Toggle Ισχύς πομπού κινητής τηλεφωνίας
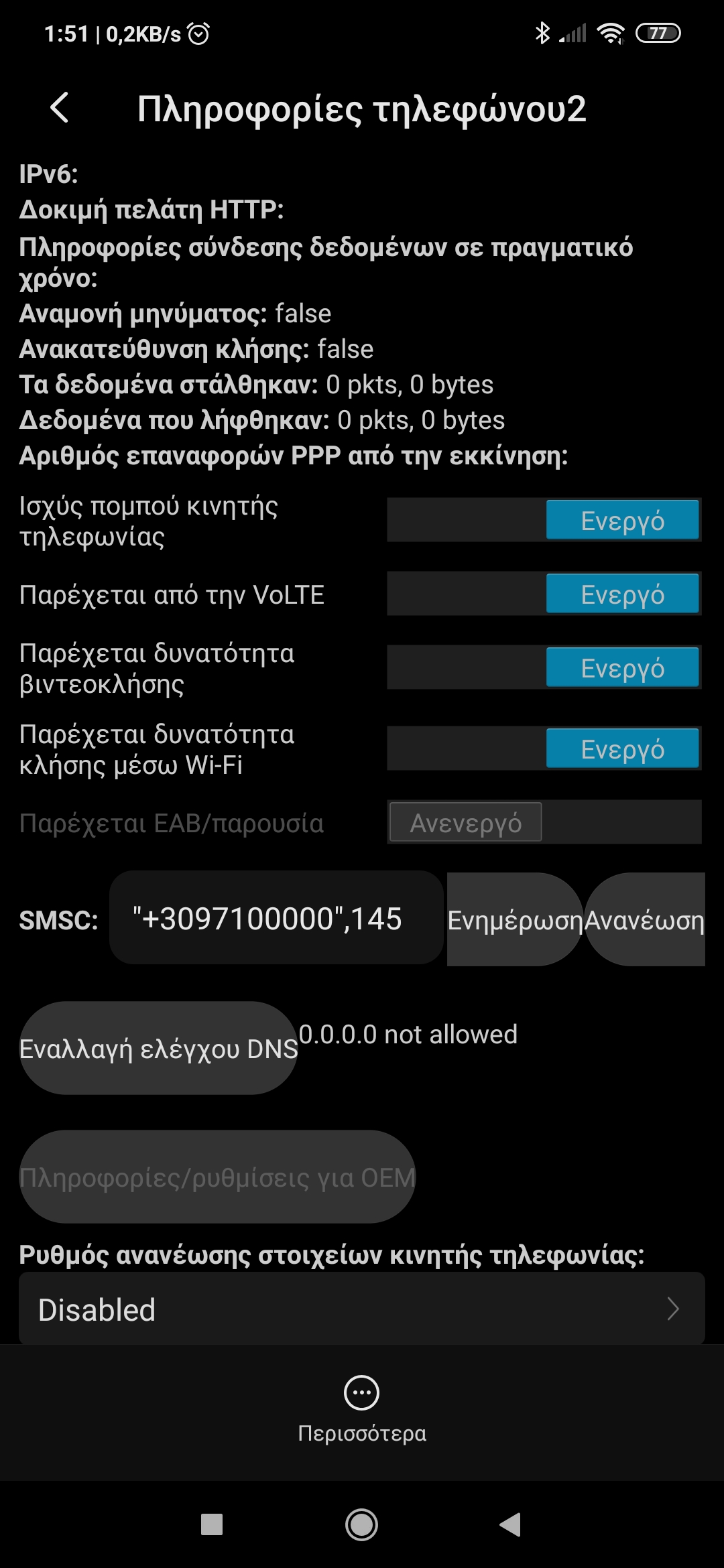The image size is (724, 1568). (544, 520)
